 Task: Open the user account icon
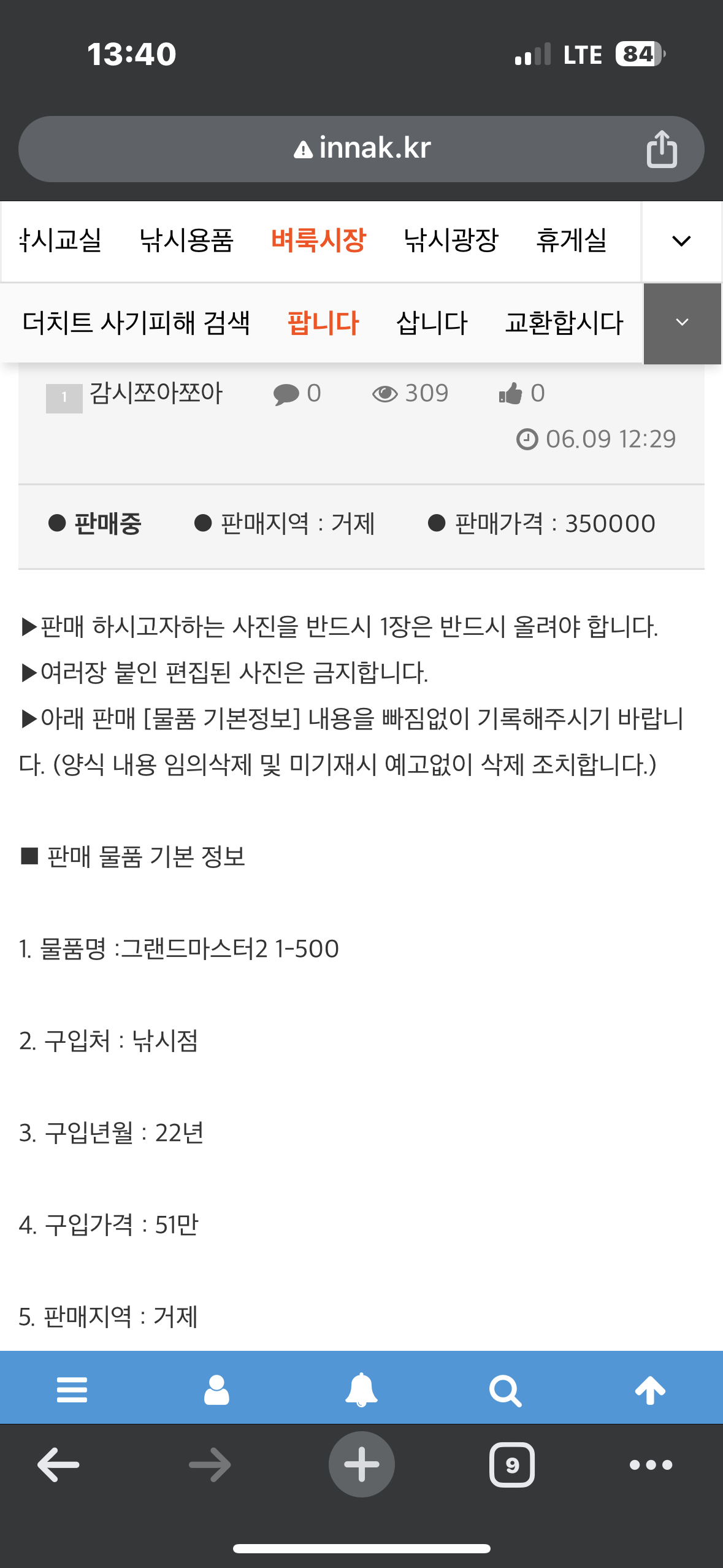[x=216, y=1389]
